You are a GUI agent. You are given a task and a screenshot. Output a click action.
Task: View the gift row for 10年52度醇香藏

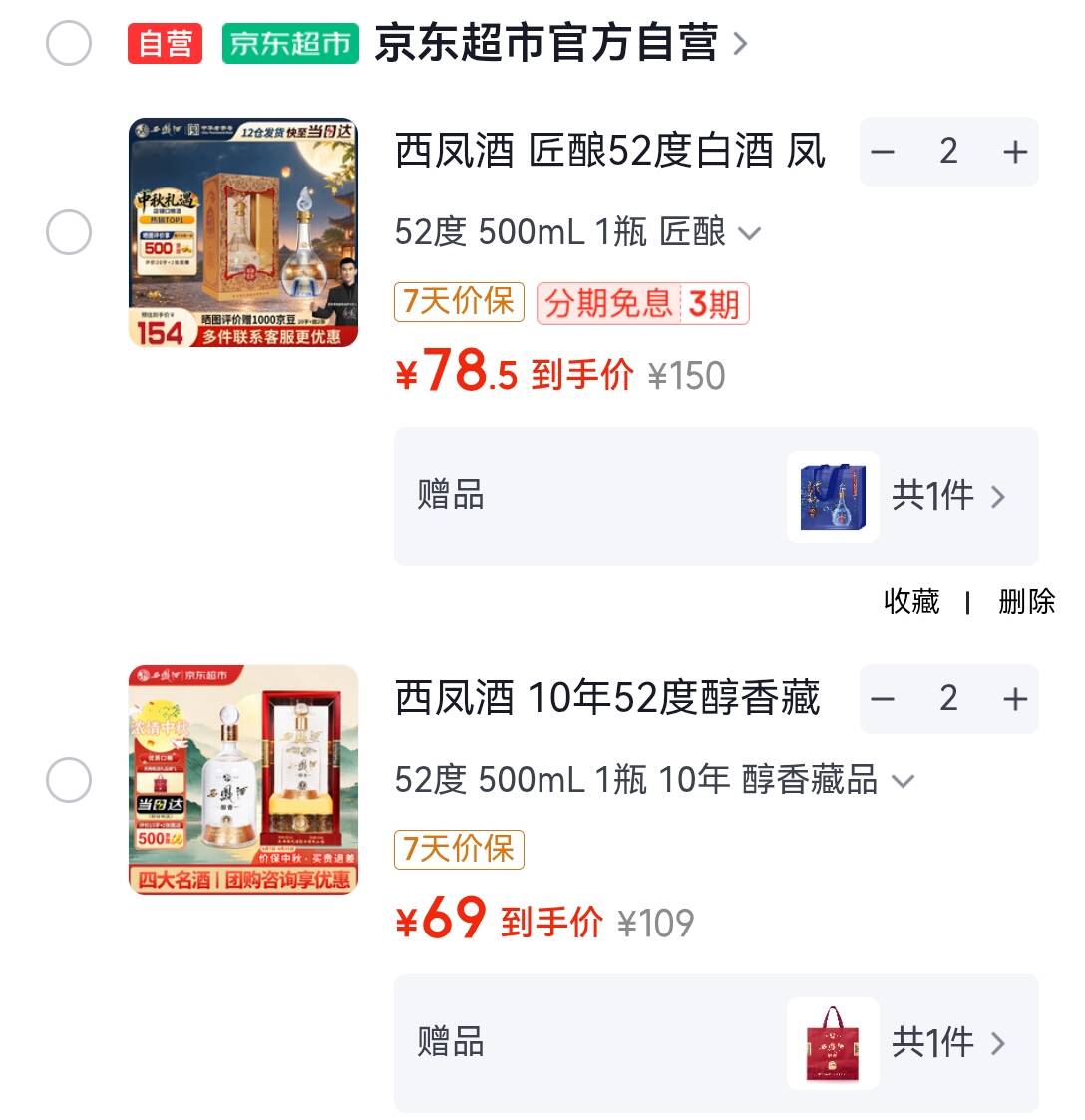coord(716,1043)
